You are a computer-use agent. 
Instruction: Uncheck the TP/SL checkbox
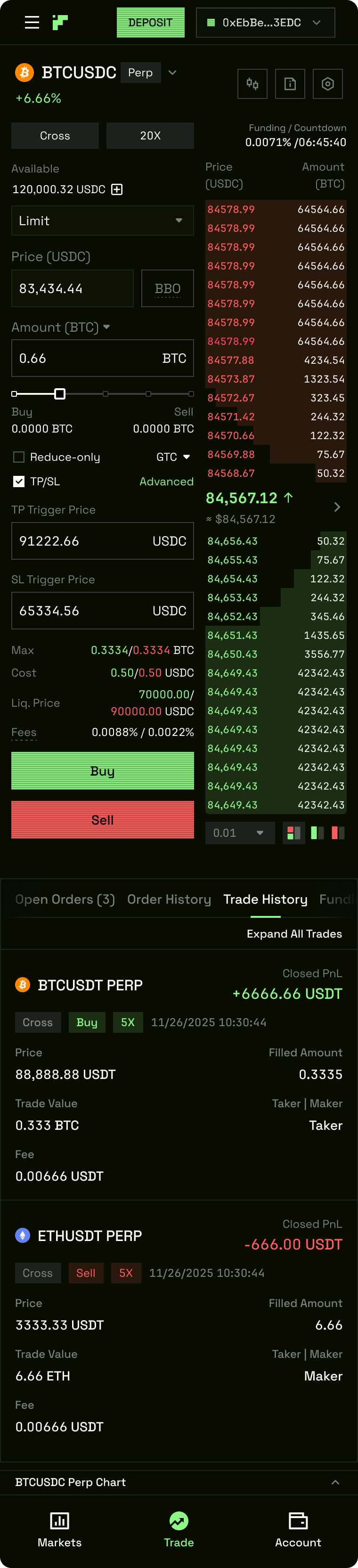[19, 482]
